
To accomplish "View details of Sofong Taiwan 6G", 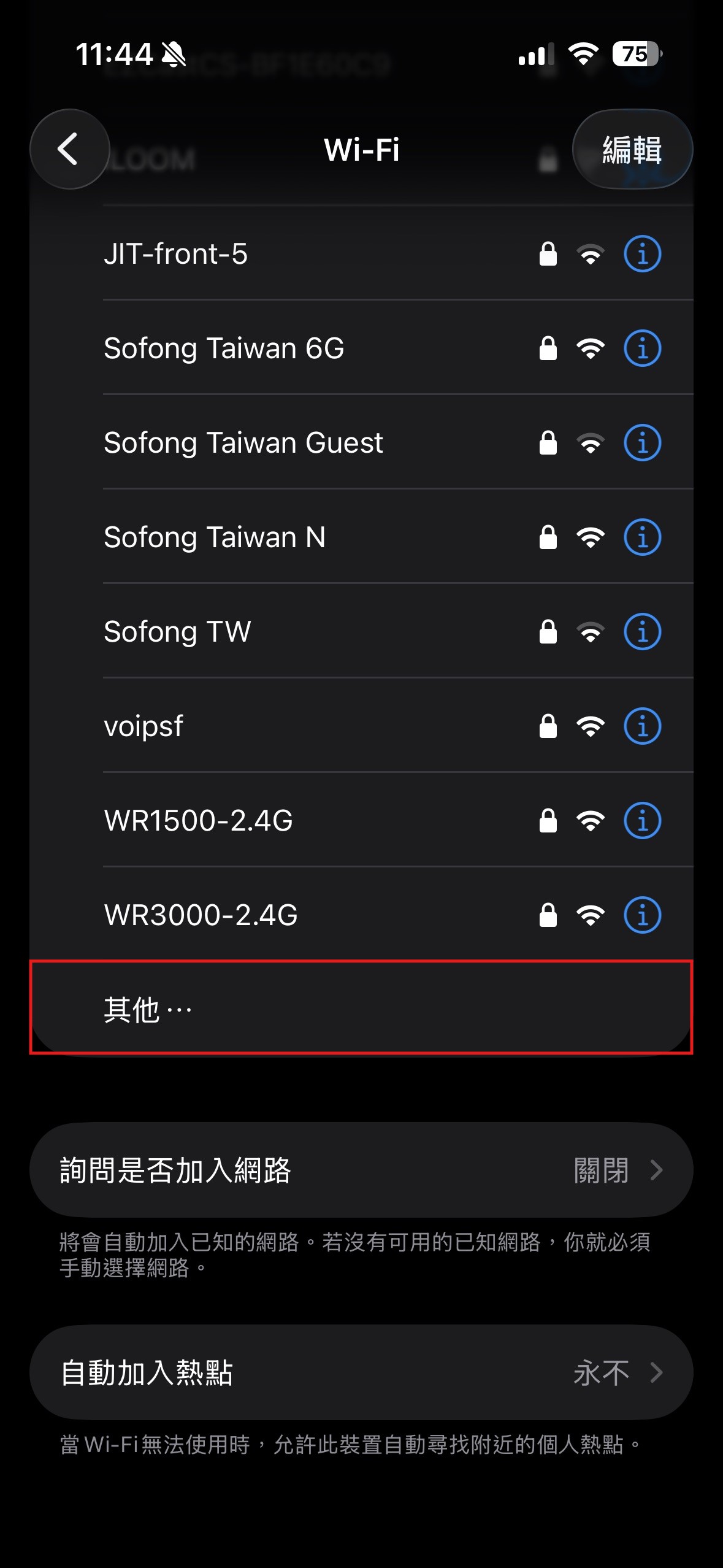I will point(642,348).
